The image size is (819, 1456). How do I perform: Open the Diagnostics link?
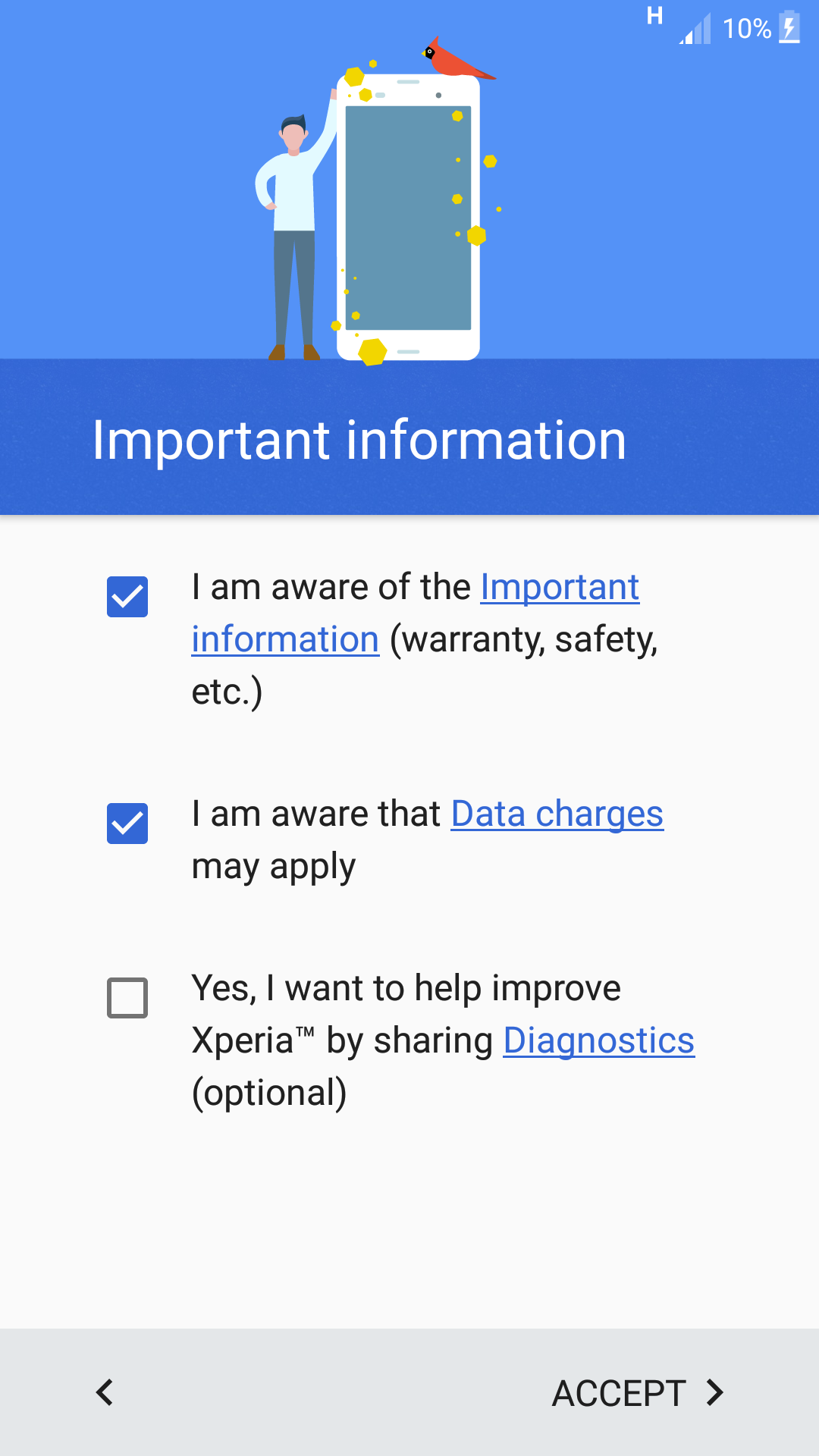point(599,1040)
